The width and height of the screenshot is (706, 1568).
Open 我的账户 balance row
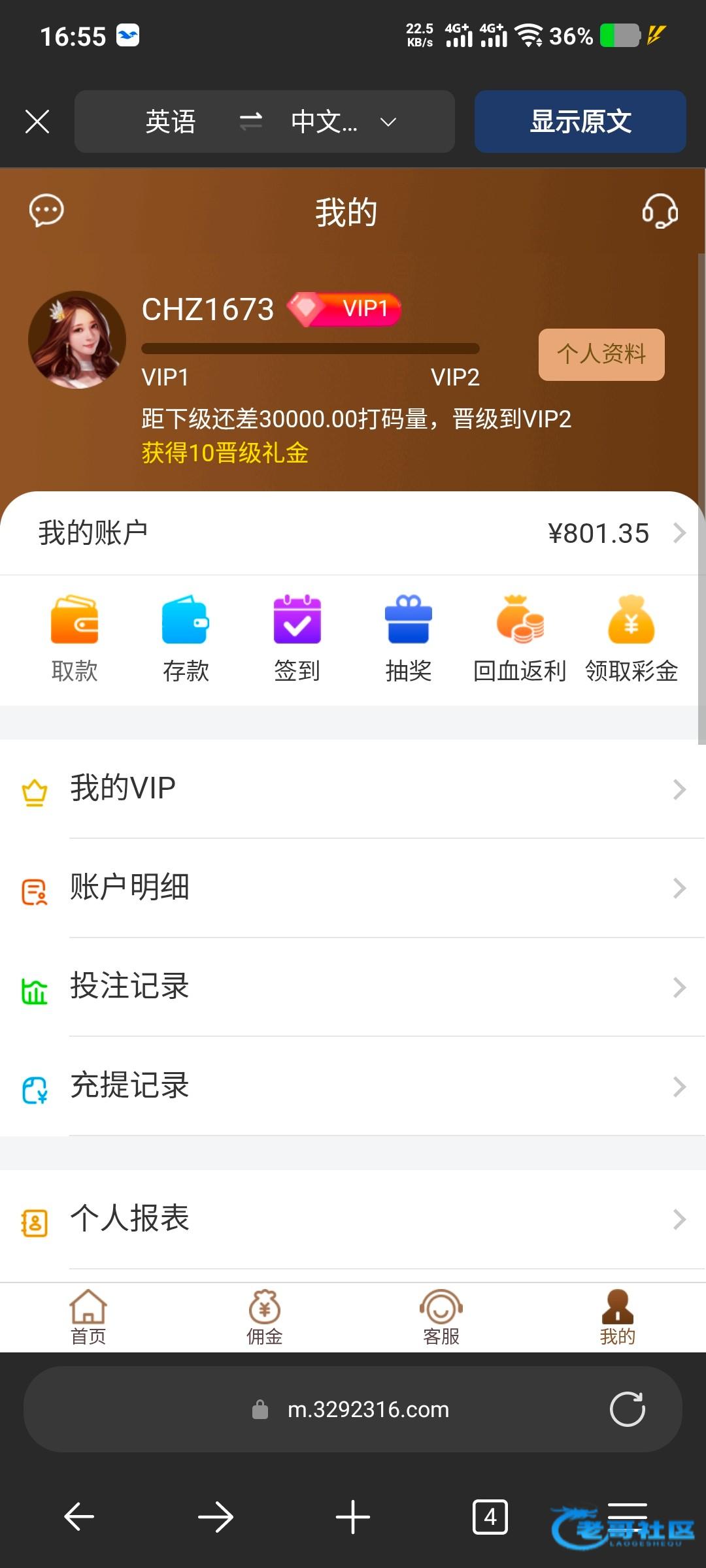coord(353,533)
